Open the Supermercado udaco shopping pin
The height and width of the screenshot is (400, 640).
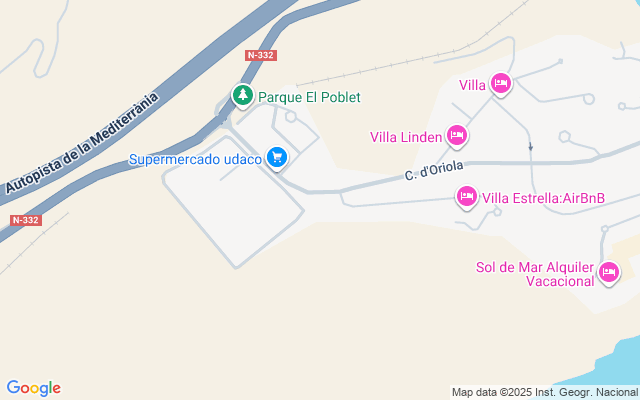click(x=278, y=158)
